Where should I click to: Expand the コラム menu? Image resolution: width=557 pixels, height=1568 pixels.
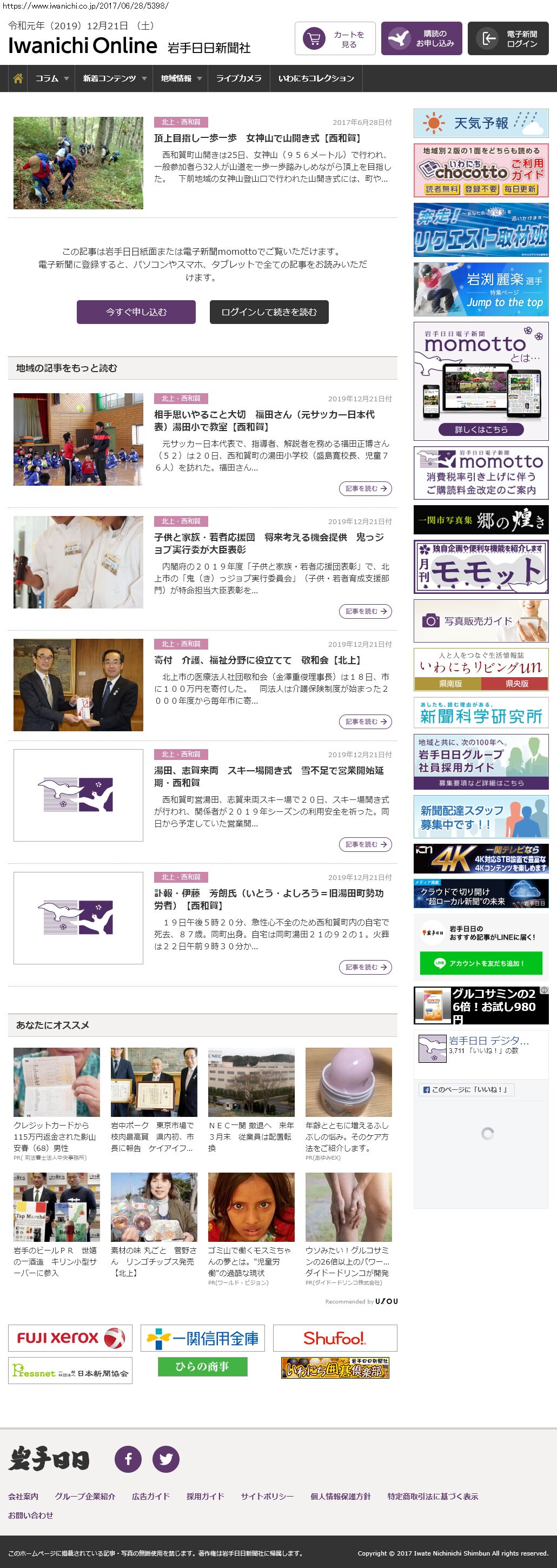(x=51, y=78)
